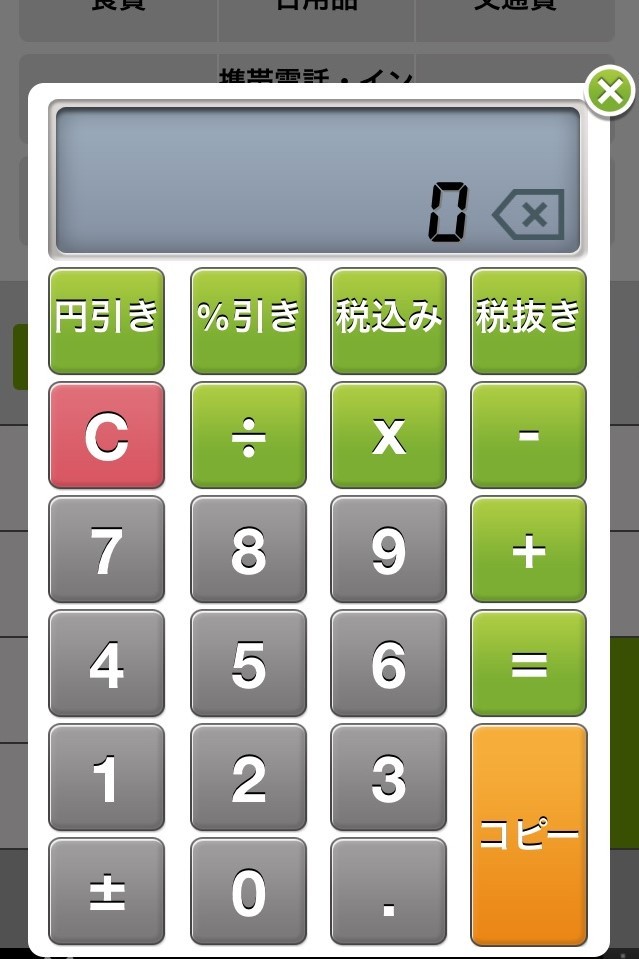The image size is (639, 959).
Task: Enter digit 3
Action: (388, 777)
